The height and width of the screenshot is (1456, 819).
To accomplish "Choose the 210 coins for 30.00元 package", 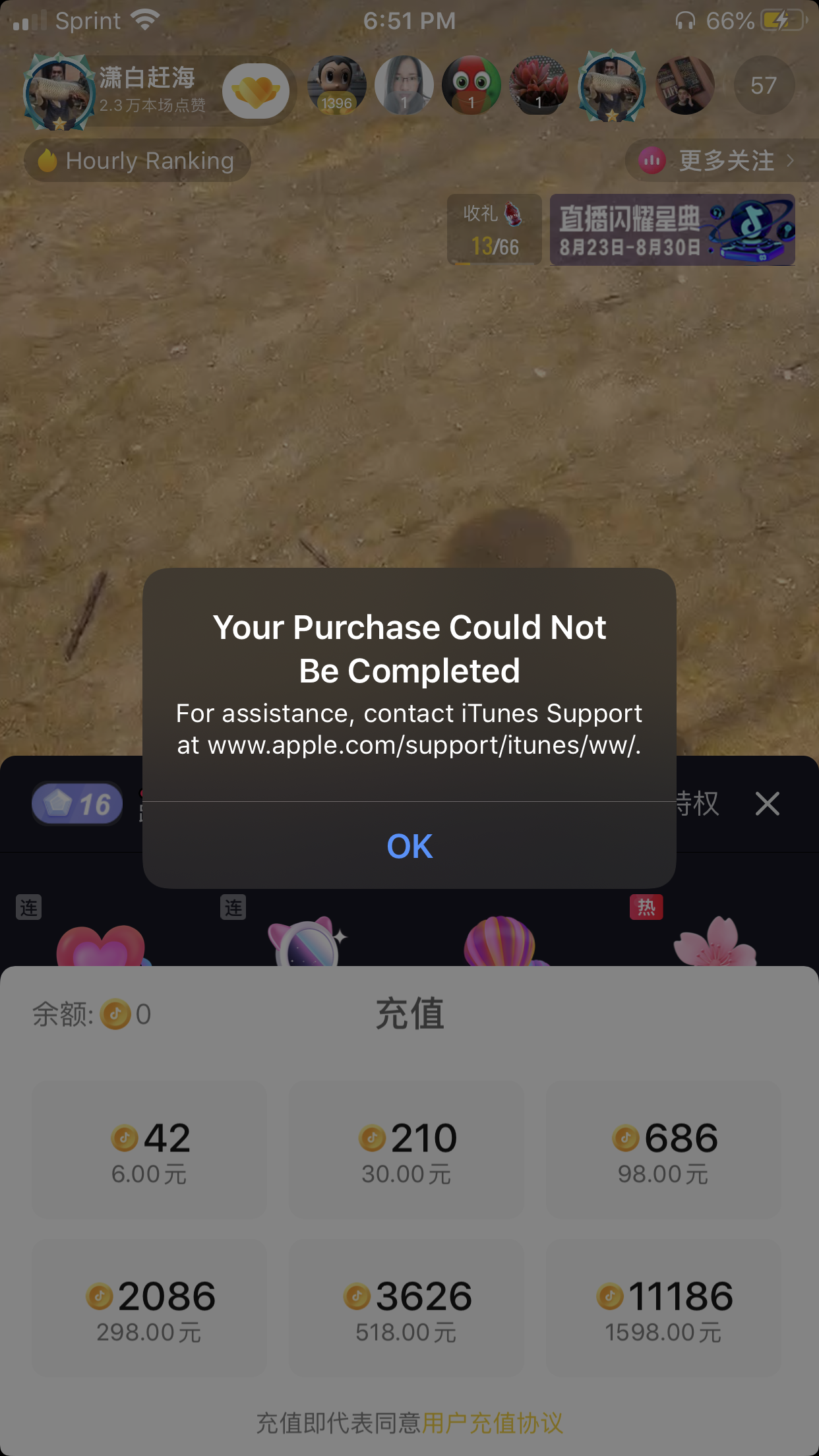I will click(406, 1149).
